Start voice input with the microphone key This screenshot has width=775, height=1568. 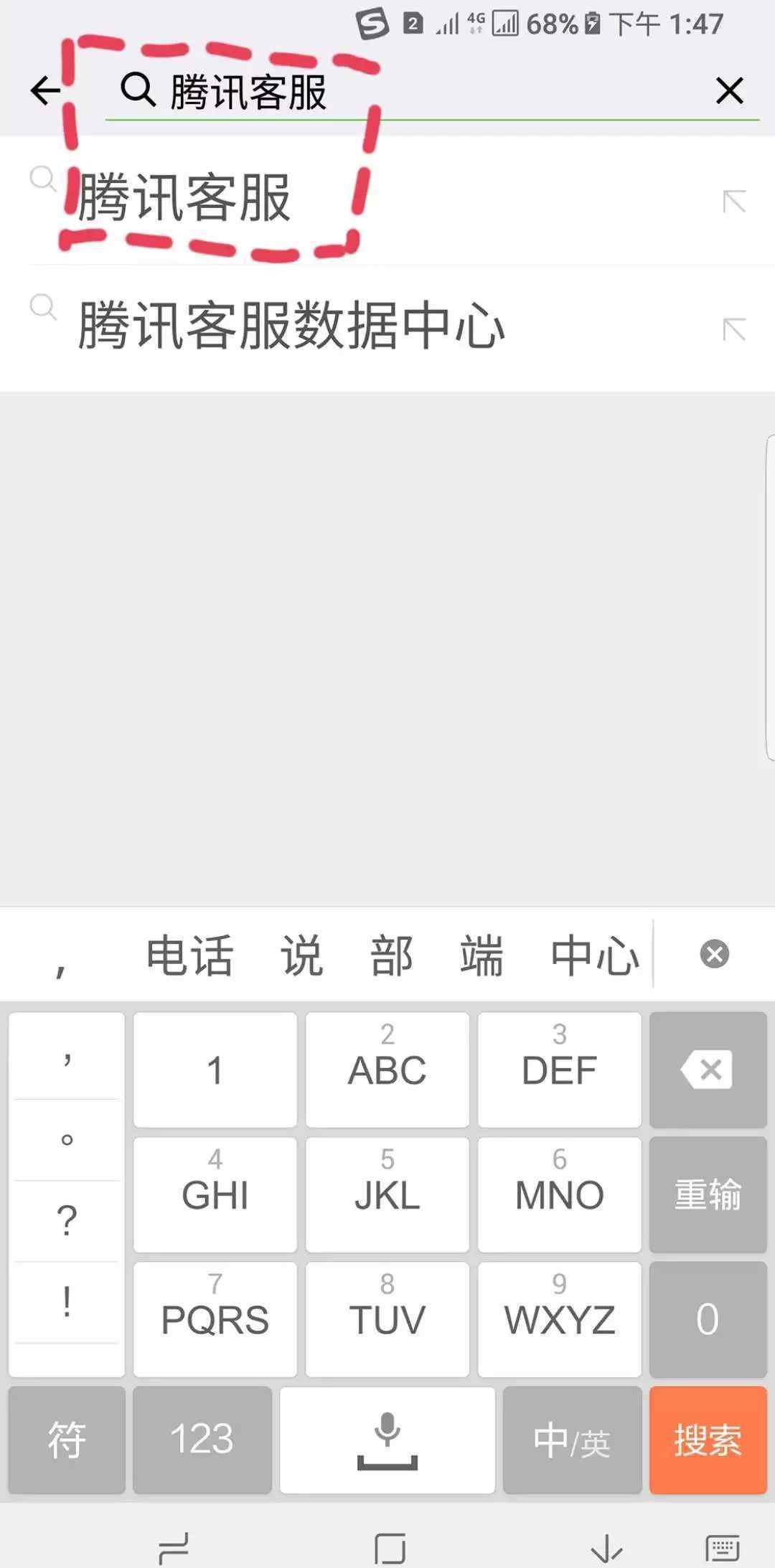tap(387, 1439)
